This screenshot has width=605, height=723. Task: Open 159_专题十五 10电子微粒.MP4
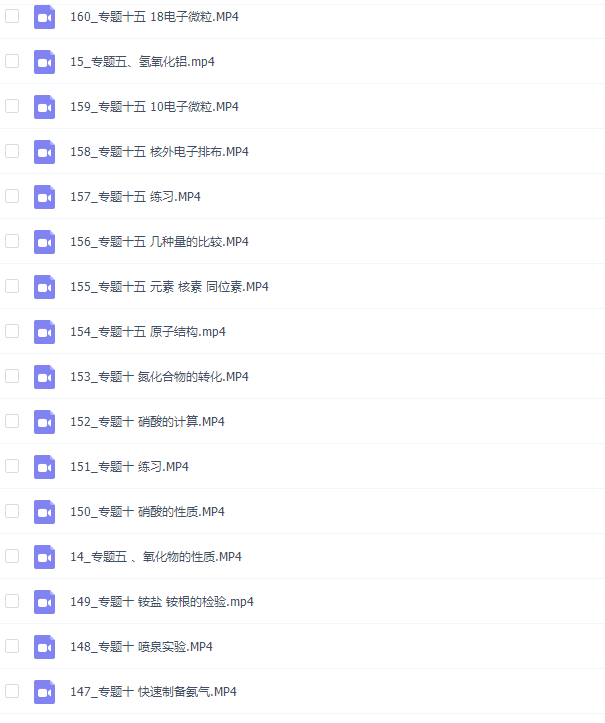[154, 107]
